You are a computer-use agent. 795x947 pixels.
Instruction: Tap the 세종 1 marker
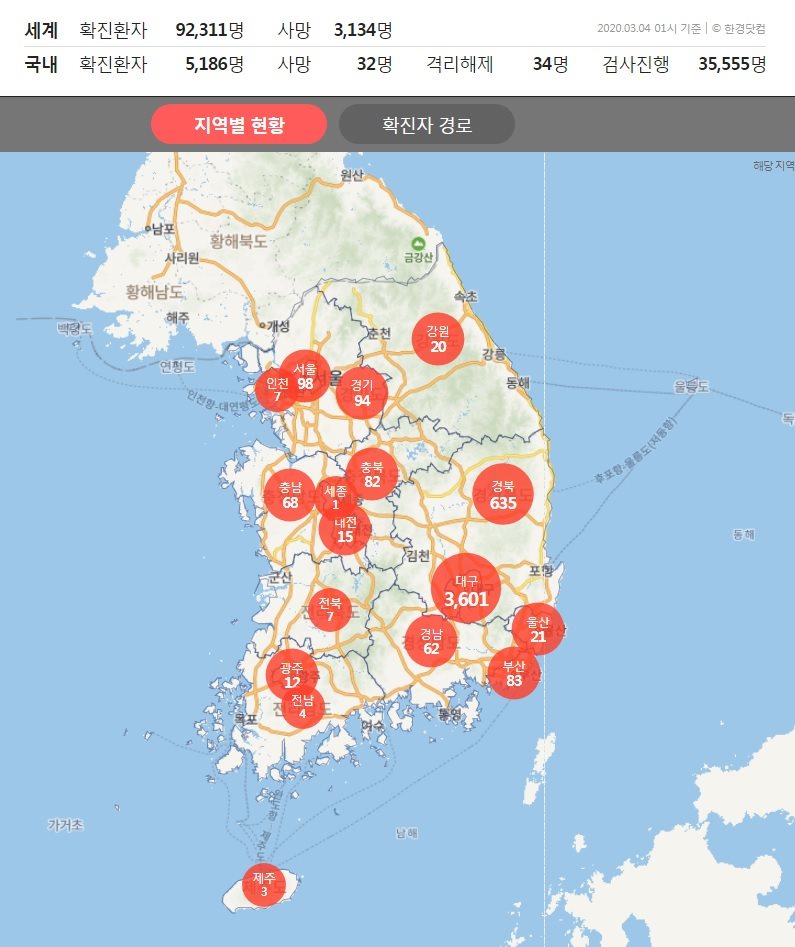point(336,497)
